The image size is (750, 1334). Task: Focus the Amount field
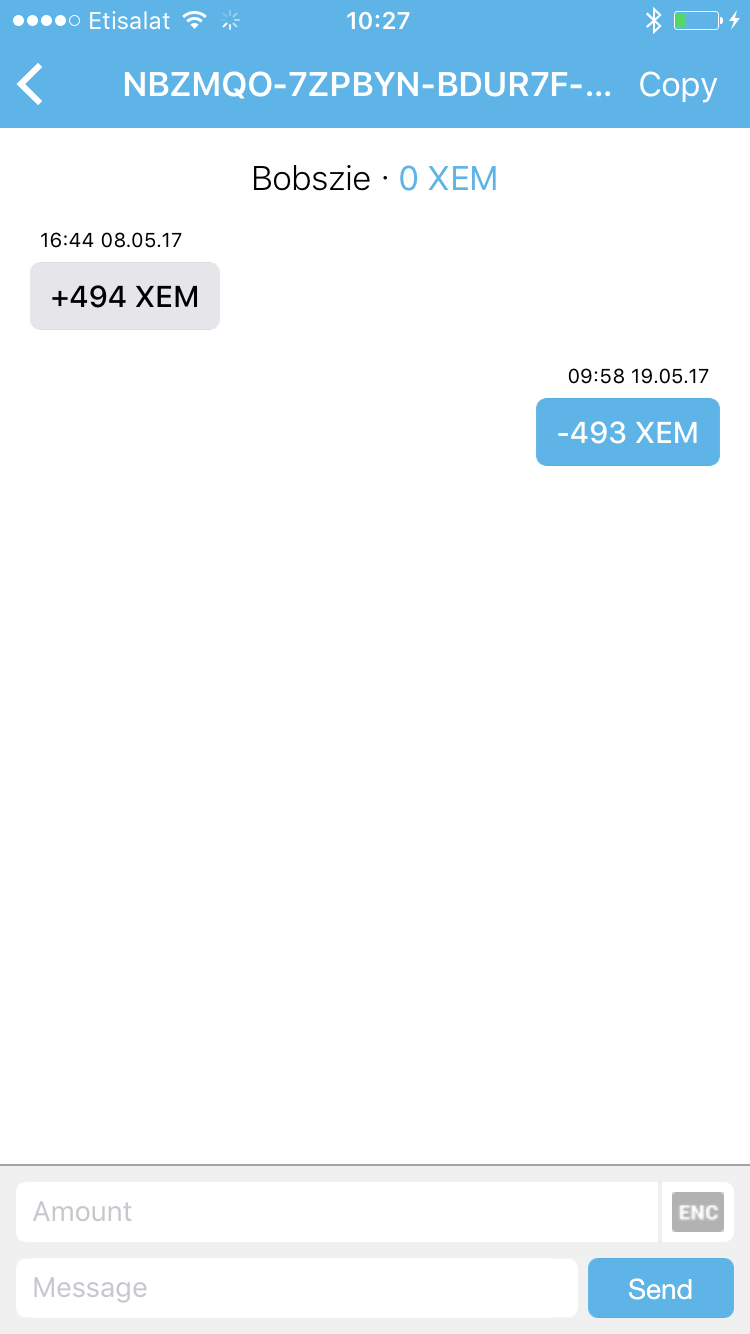click(337, 1212)
